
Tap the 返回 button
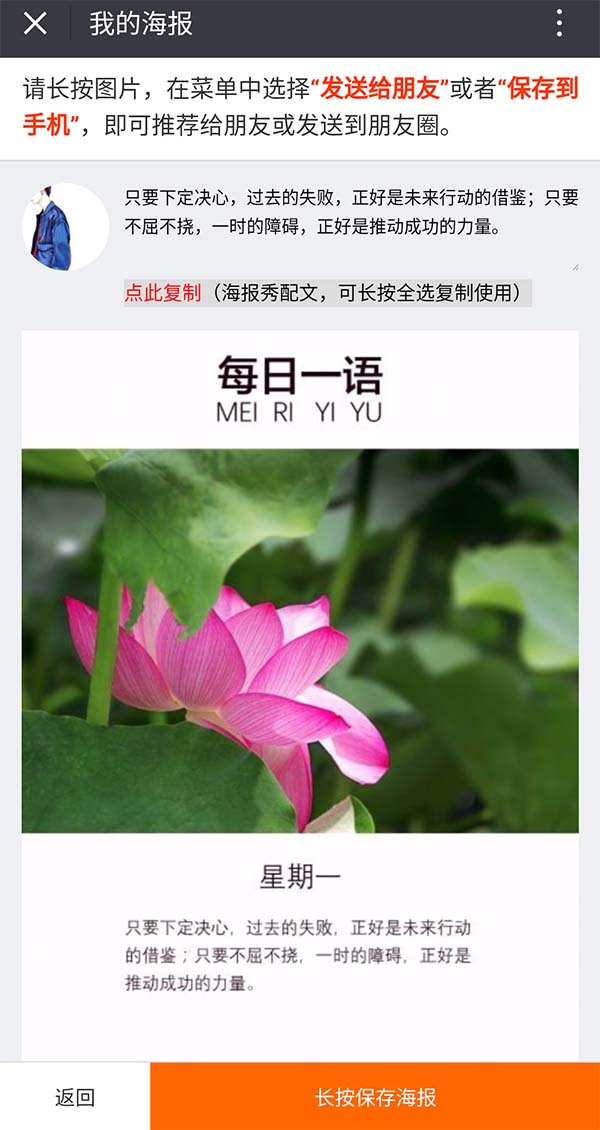coord(75,1097)
